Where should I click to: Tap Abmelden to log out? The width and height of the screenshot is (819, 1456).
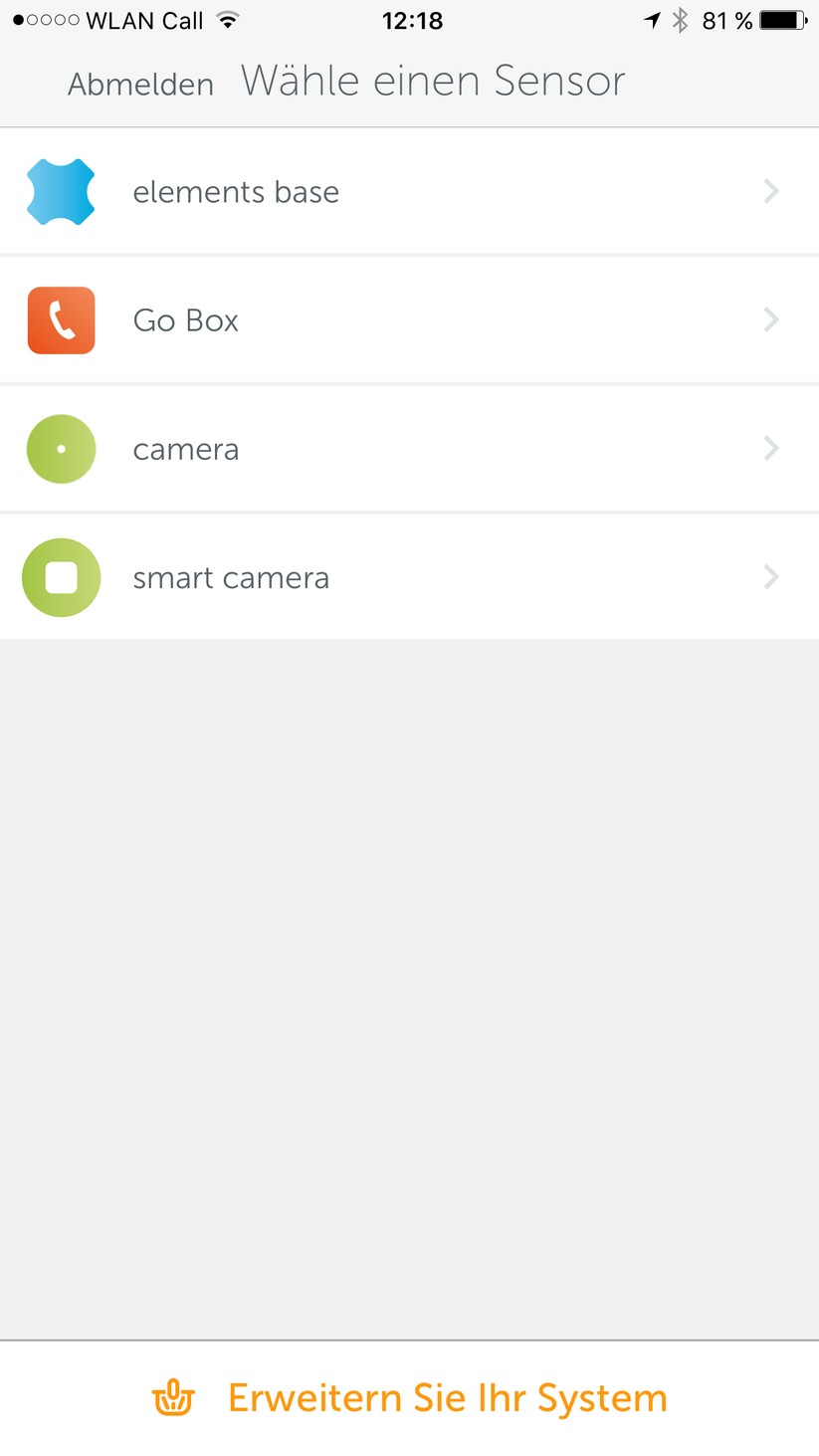140,85
